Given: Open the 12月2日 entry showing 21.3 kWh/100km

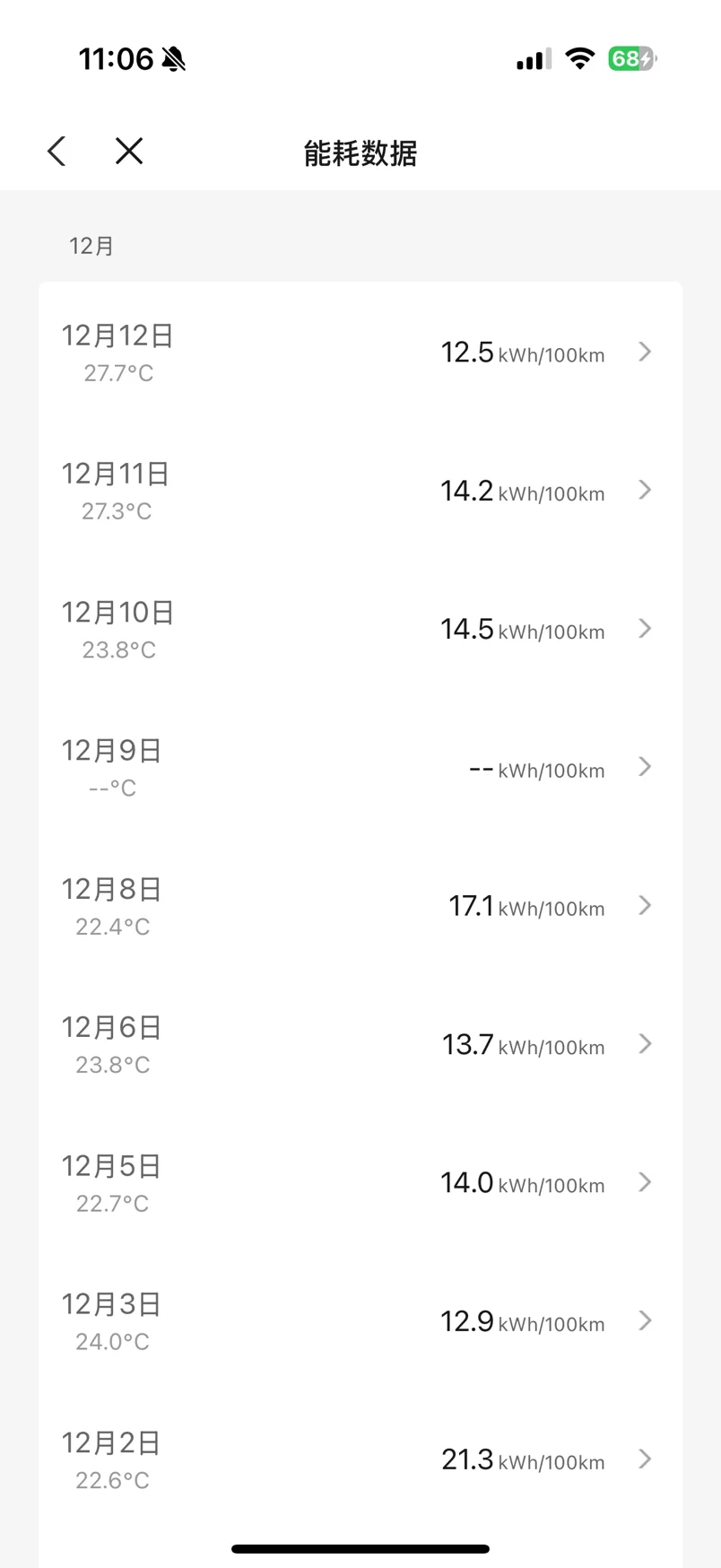Looking at the screenshot, I should (360, 1459).
